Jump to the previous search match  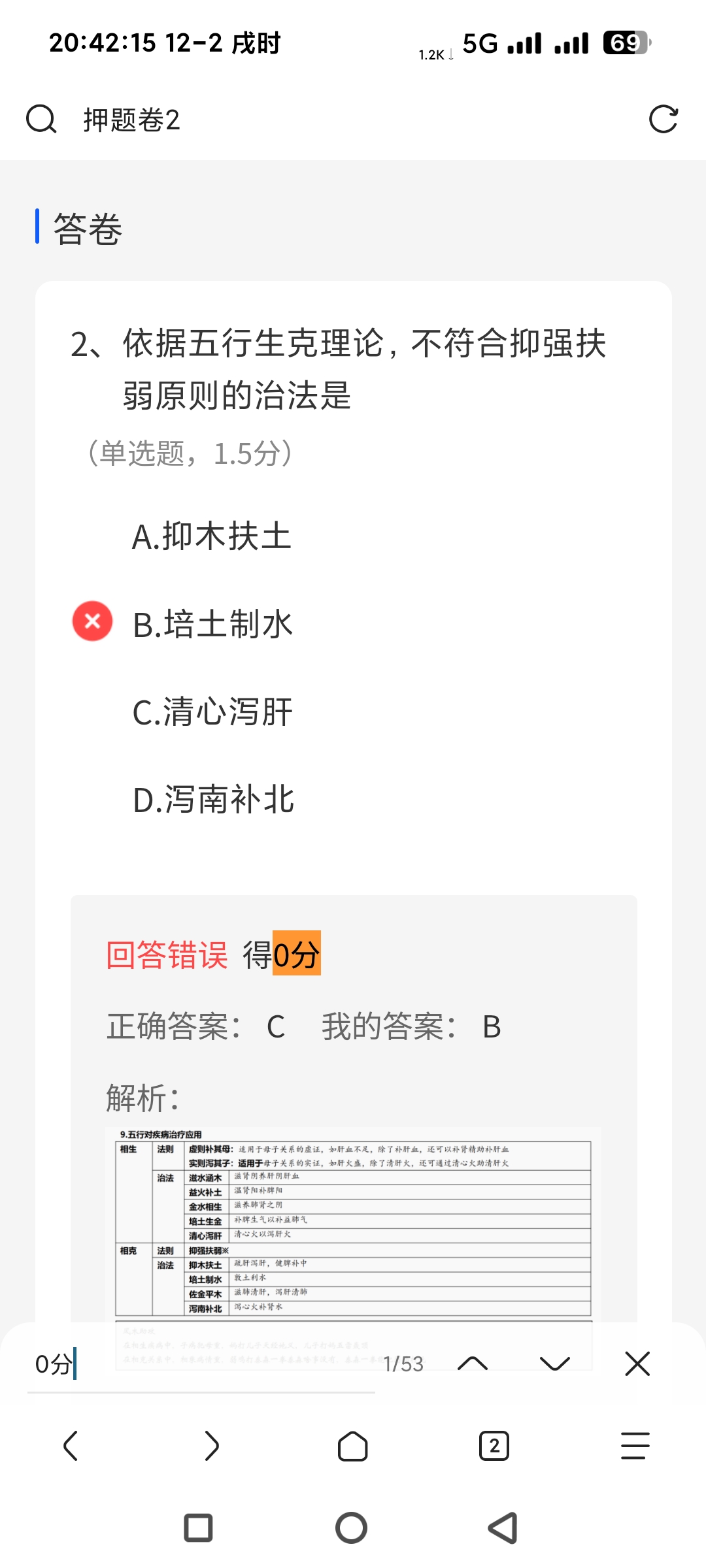[473, 1364]
